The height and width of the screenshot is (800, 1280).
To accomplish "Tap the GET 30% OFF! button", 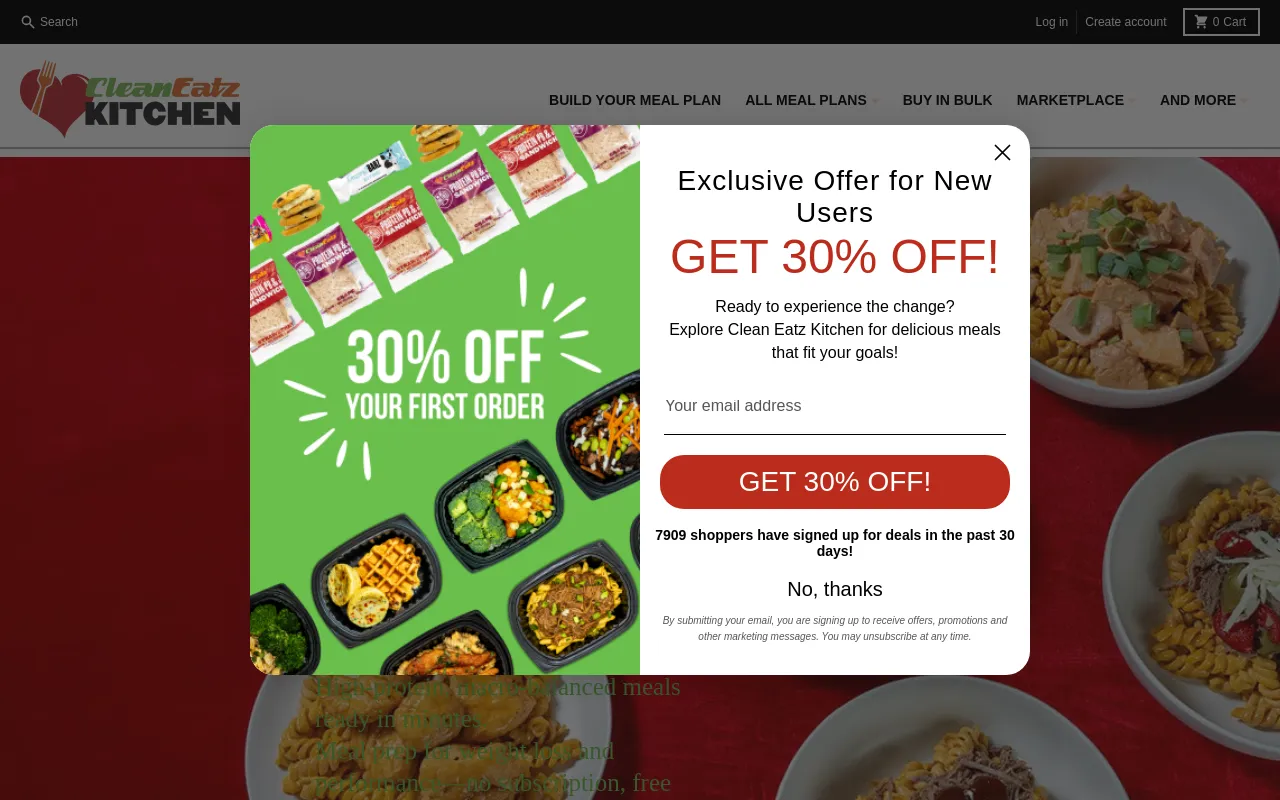I will click(834, 482).
